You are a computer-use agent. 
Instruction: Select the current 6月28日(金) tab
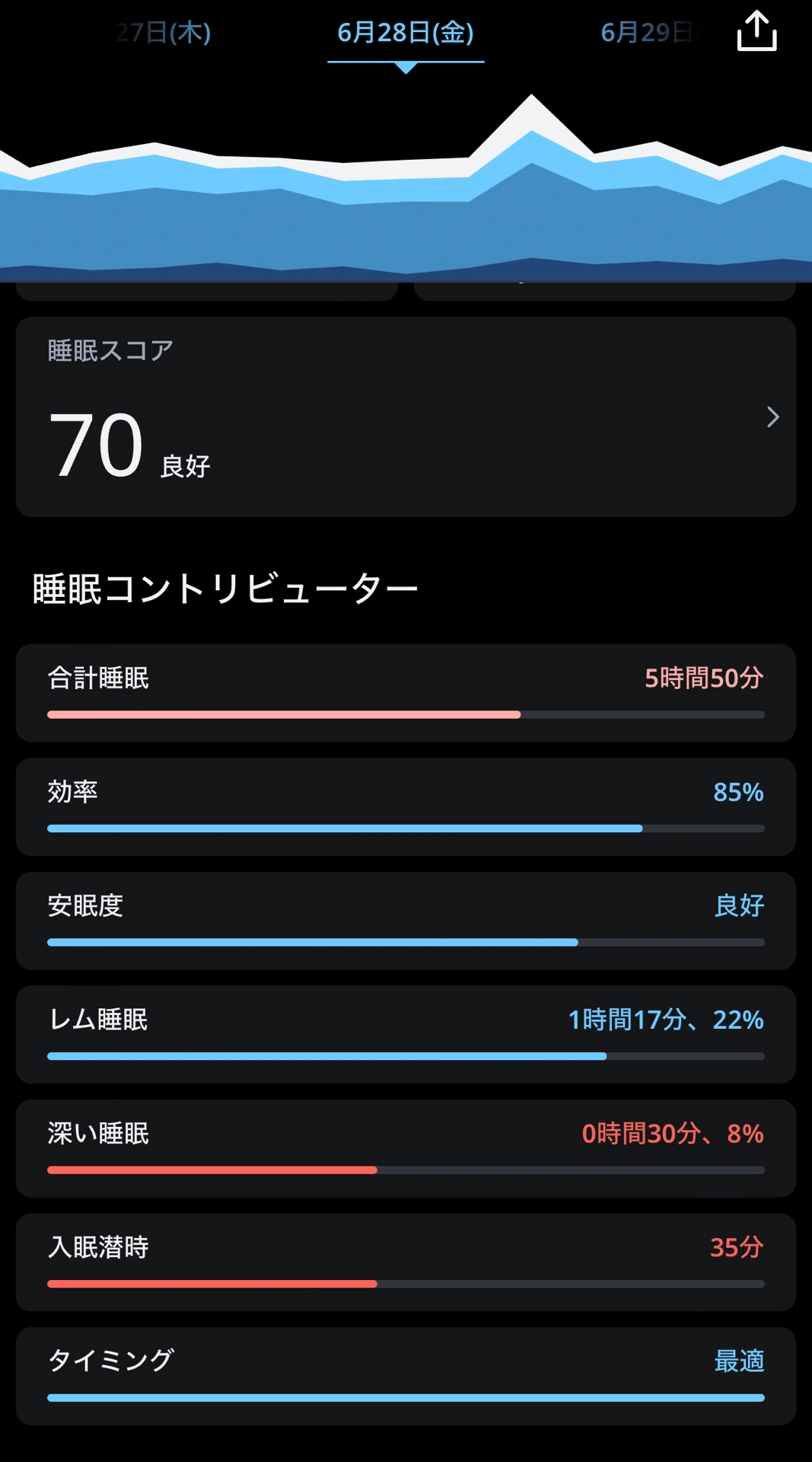[x=406, y=33]
